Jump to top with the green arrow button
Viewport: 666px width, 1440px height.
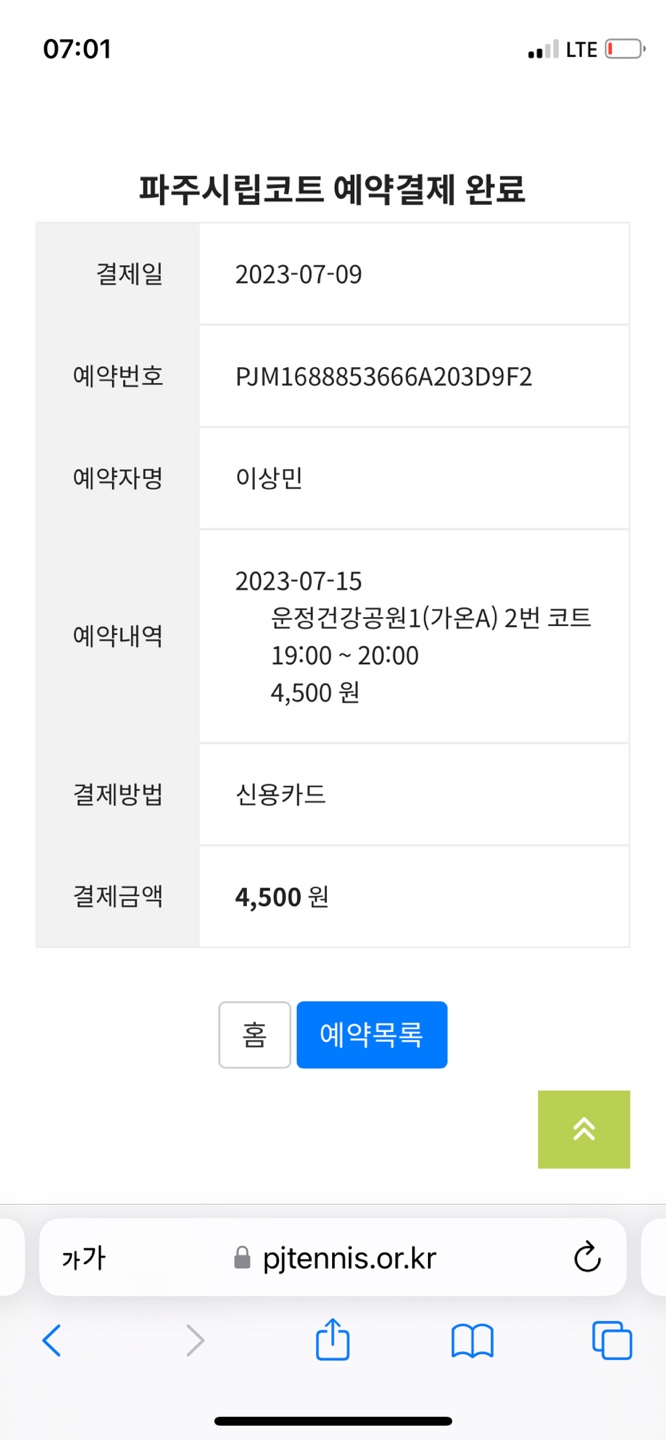(x=584, y=1129)
